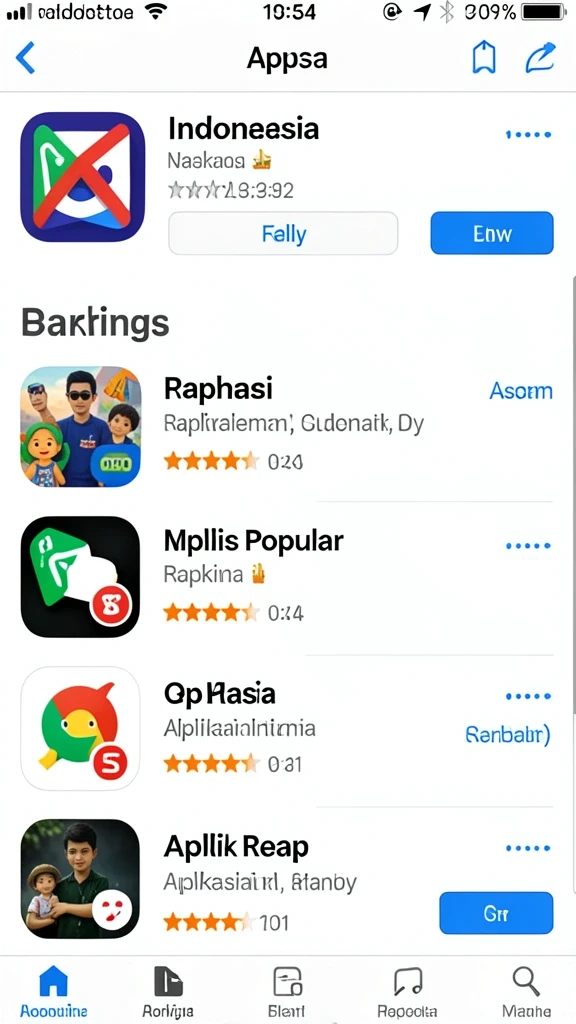Switch to the Rorligia tab

[168, 991]
